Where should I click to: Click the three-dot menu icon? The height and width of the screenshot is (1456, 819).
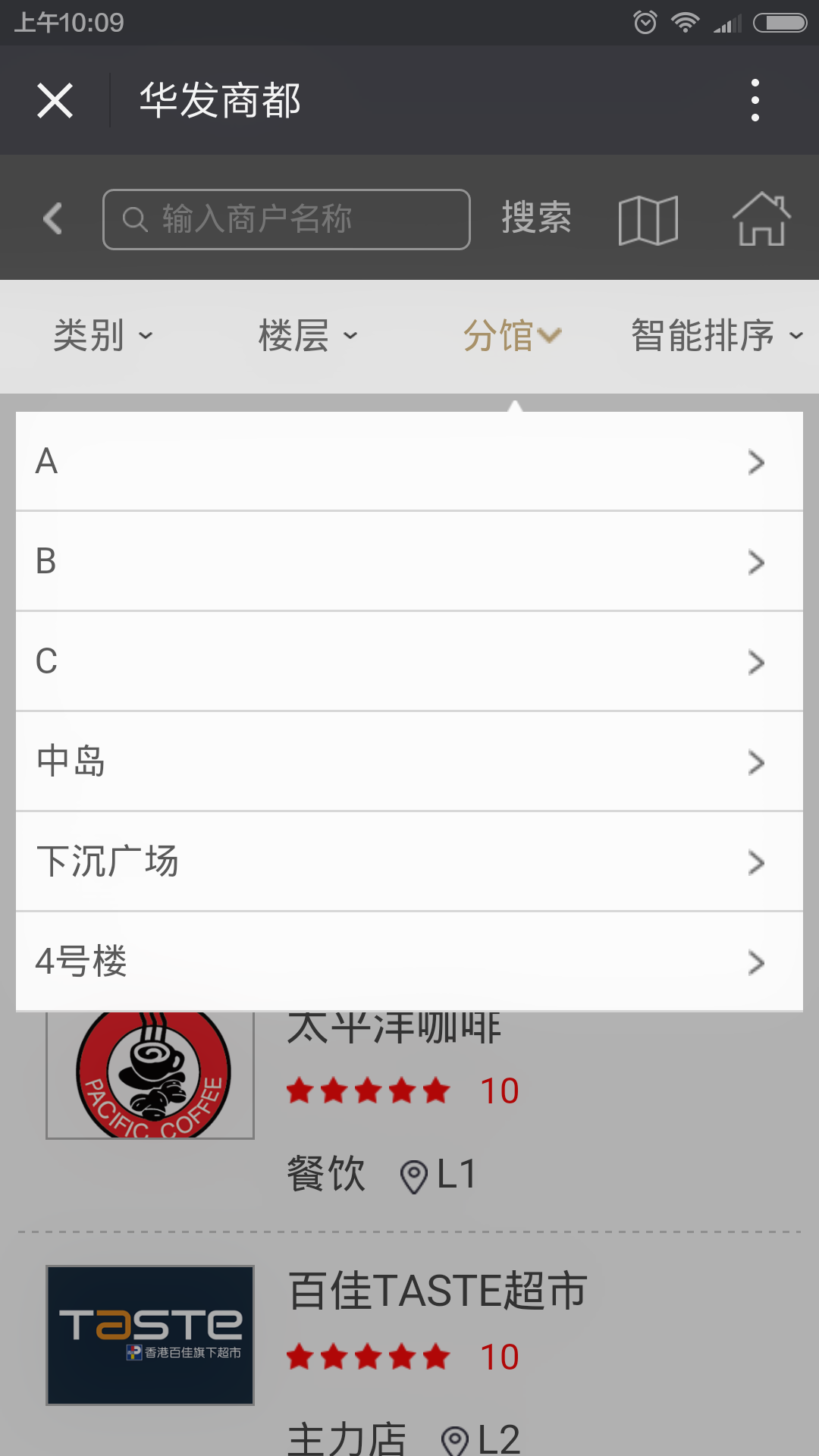(x=754, y=99)
